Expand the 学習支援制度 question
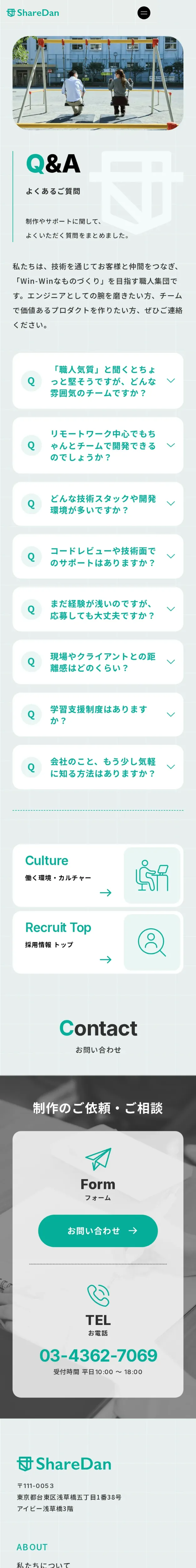 [x=98, y=715]
